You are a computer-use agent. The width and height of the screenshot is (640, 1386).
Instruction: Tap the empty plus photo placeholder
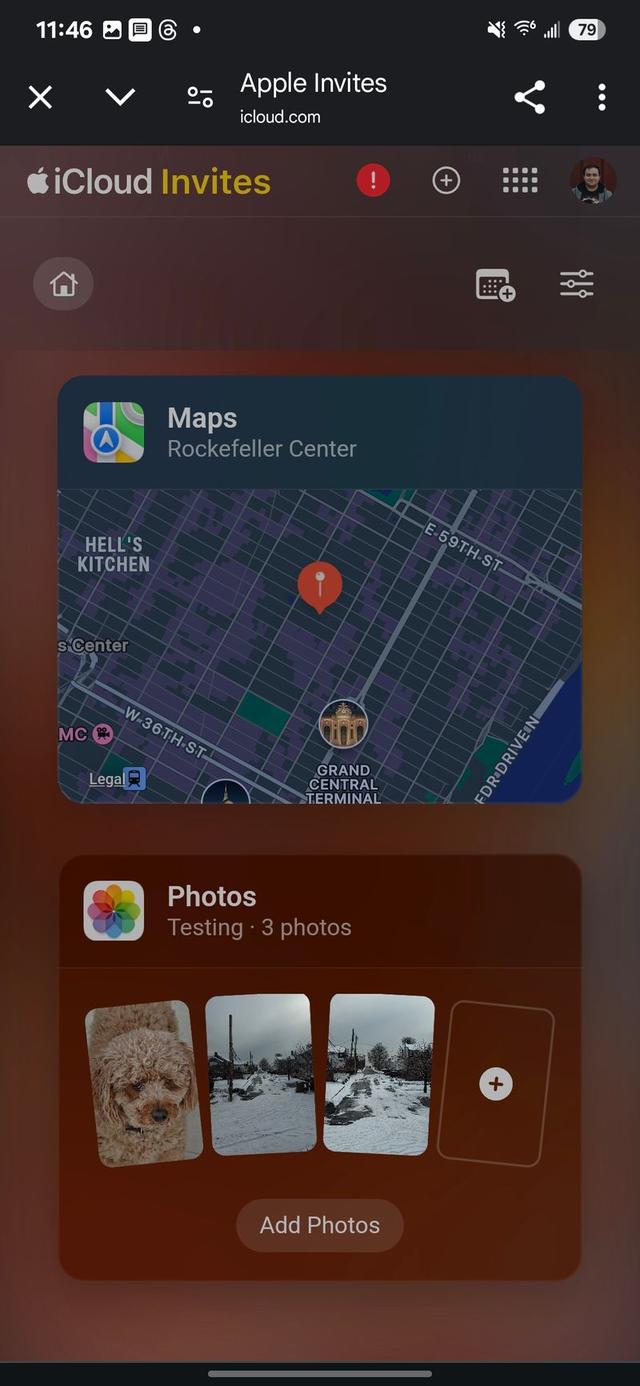click(x=496, y=1084)
